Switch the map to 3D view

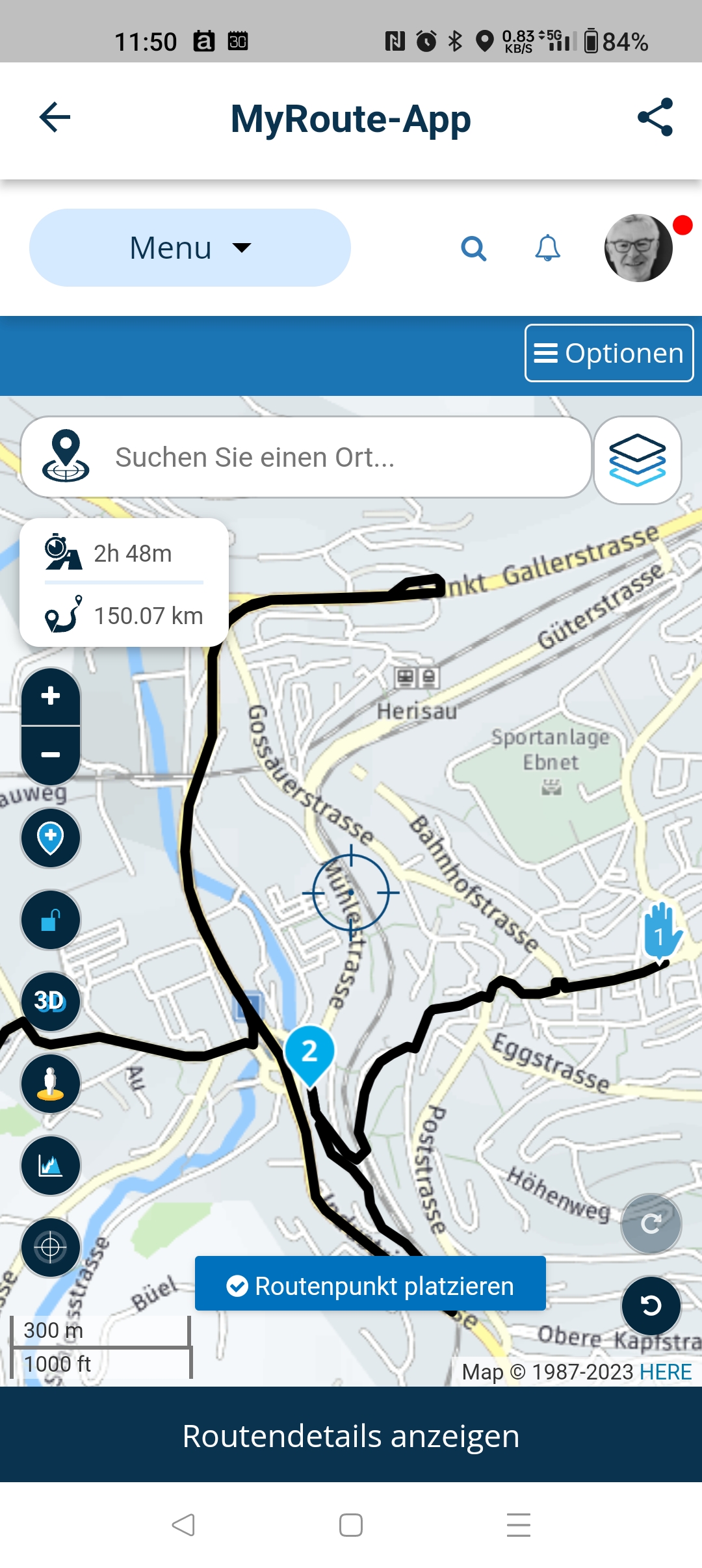51,1002
